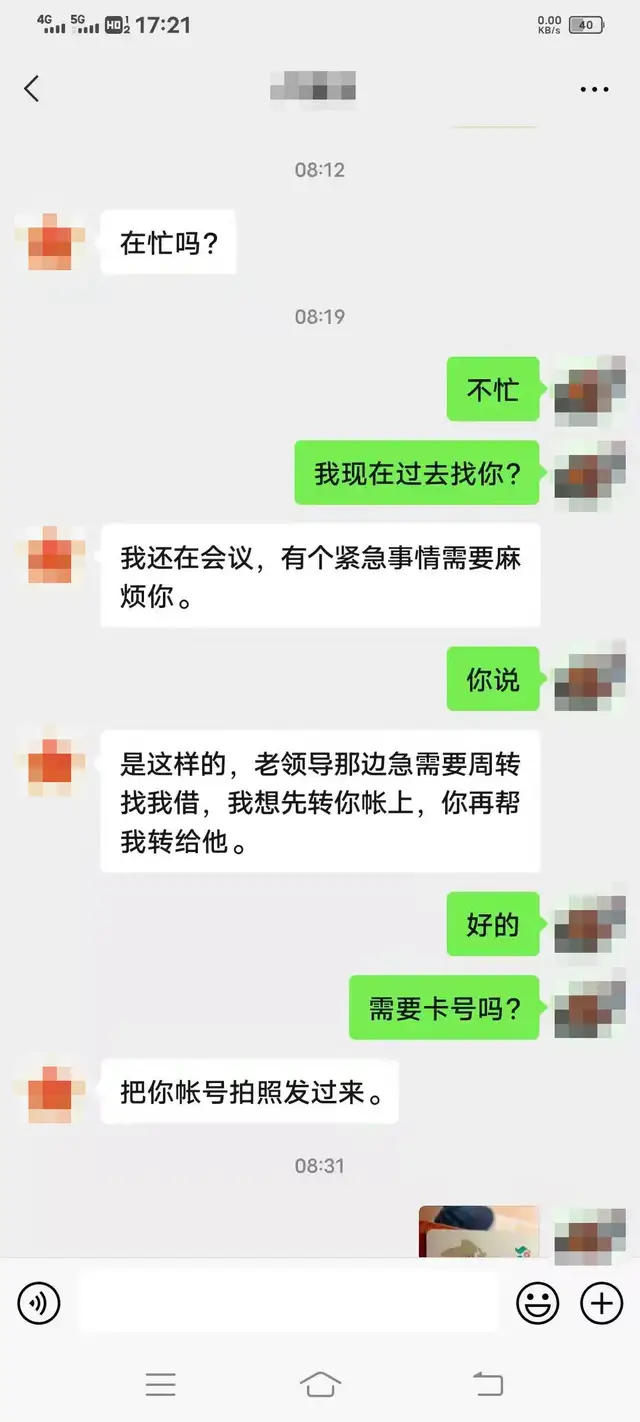Open recent apps from navigation bar
Screen dimensions: 640x1422
[160, 1384]
